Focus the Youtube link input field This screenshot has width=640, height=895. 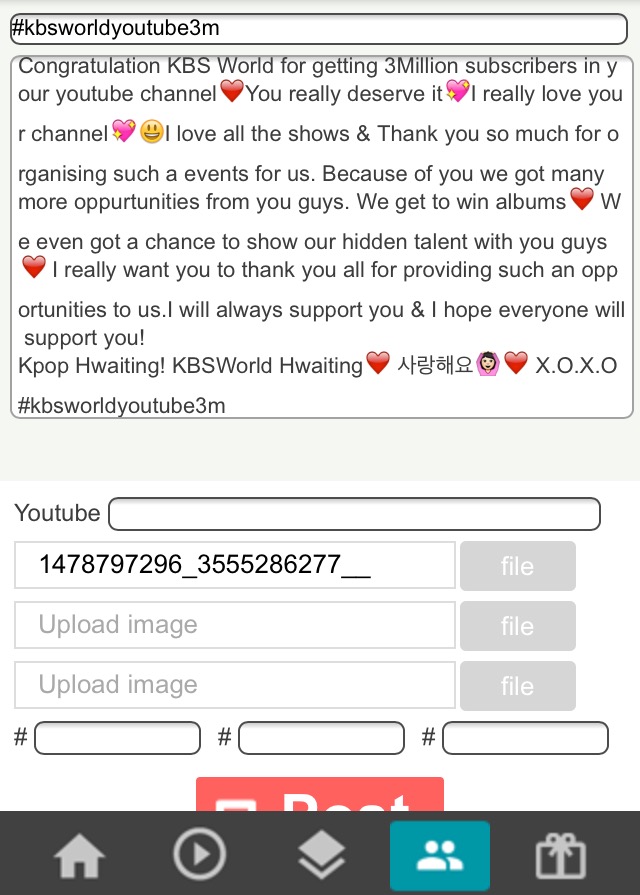point(354,514)
